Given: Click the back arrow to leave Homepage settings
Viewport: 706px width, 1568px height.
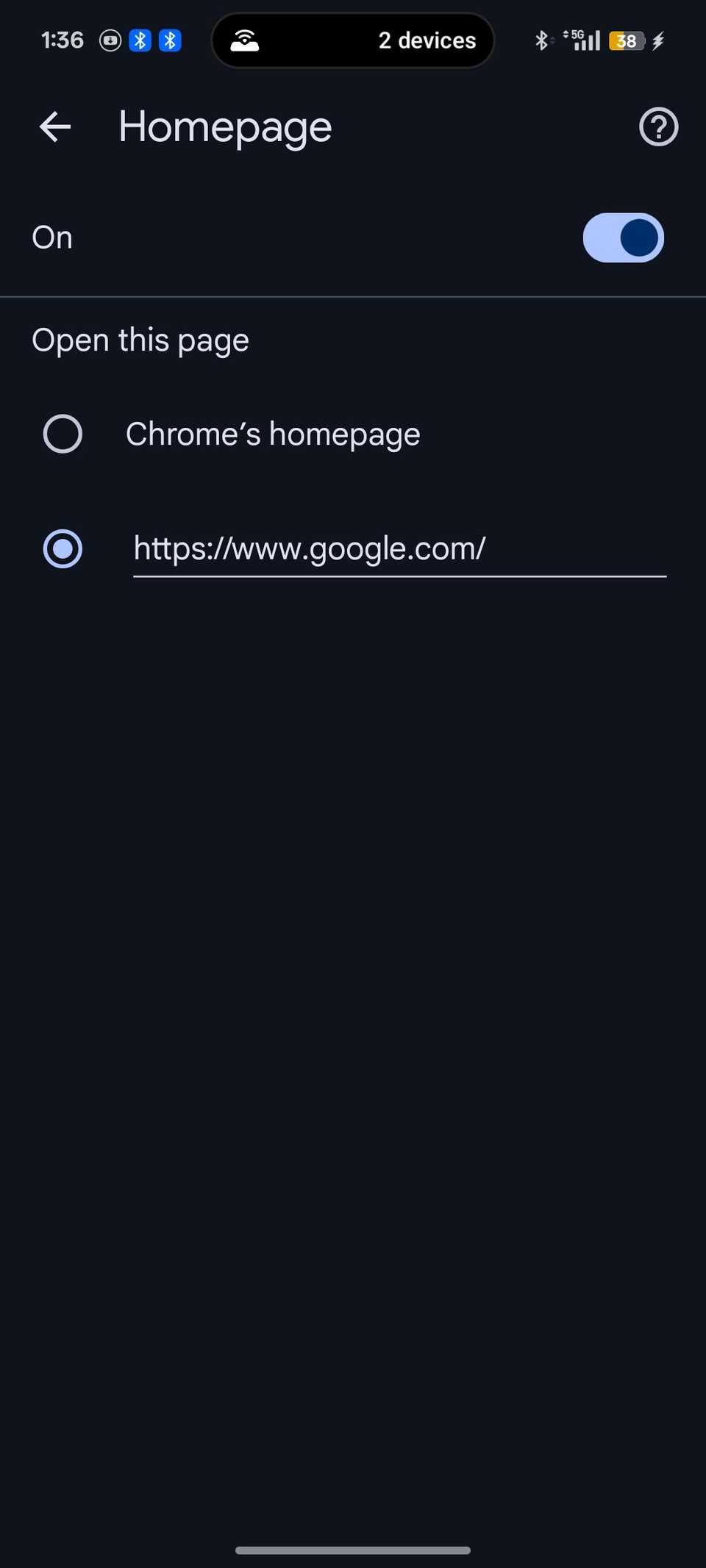Looking at the screenshot, I should 55,126.
